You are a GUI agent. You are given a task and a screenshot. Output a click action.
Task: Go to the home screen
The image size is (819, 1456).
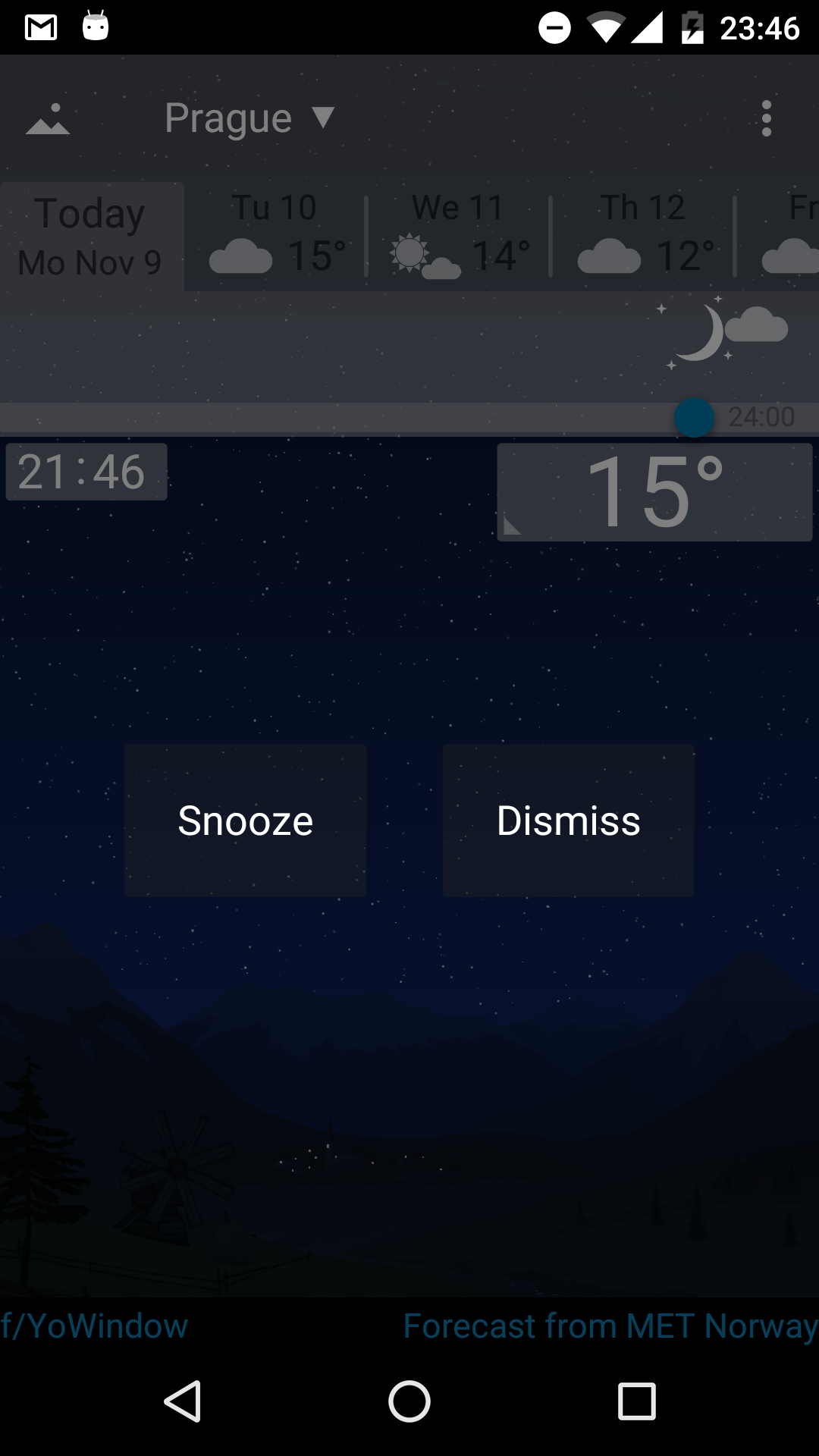(x=409, y=1401)
